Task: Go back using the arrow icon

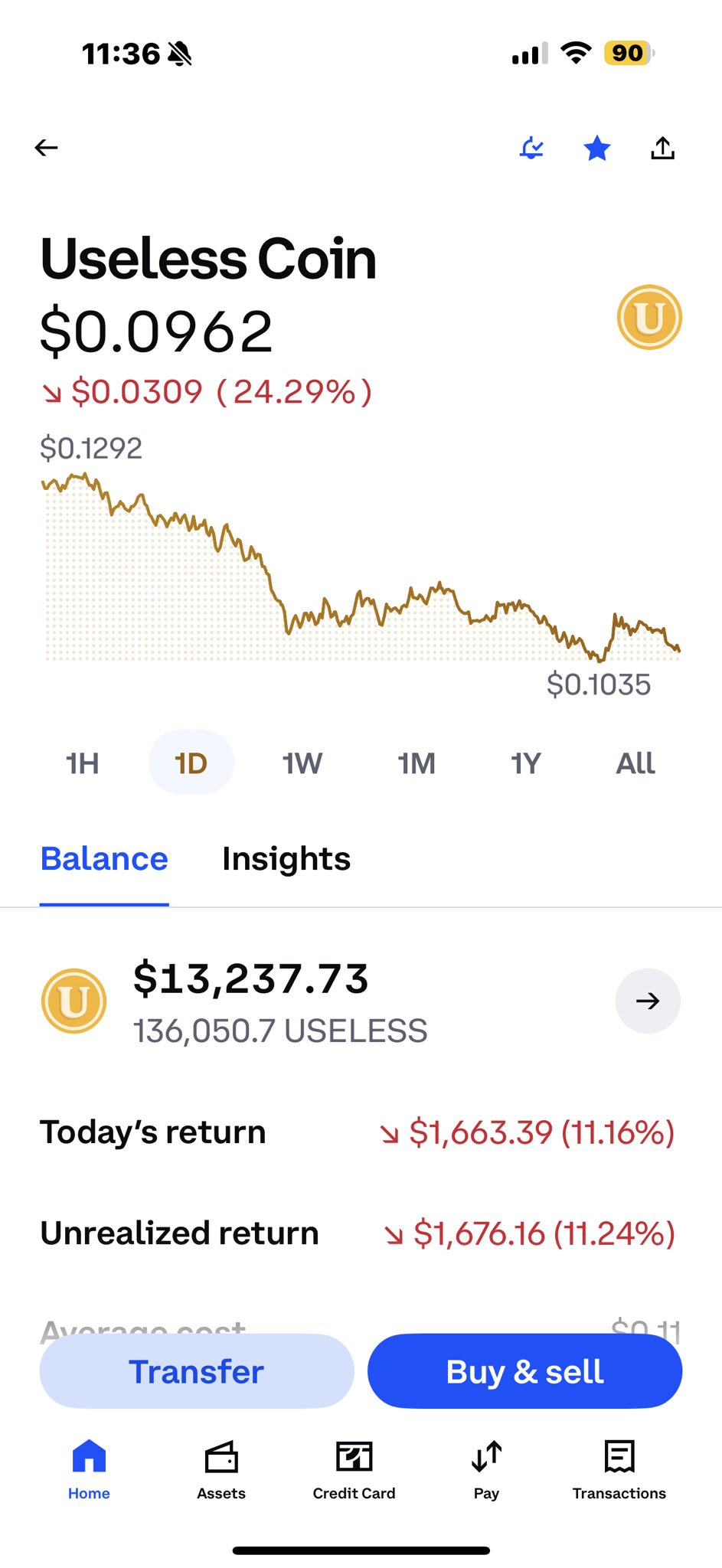Action: (x=47, y=148)
